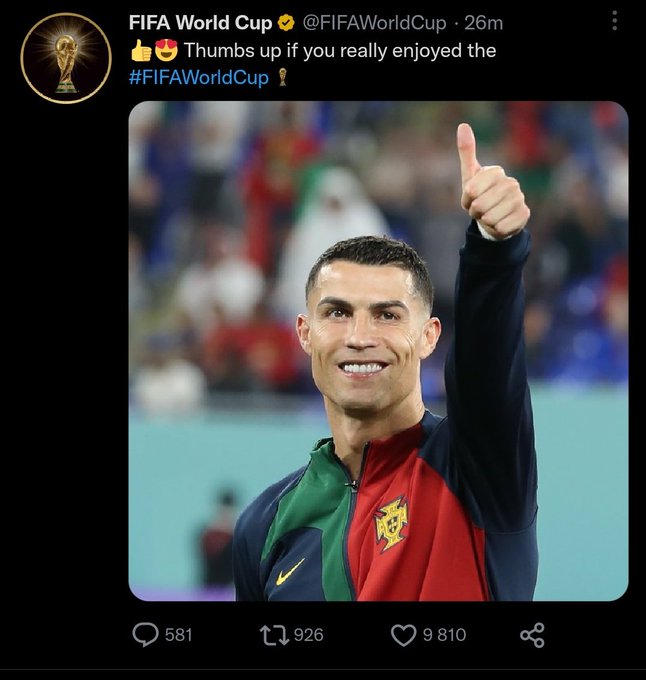Open the tweet's three-dot overflow menu

pyautogui.click(x=613, y=21)
